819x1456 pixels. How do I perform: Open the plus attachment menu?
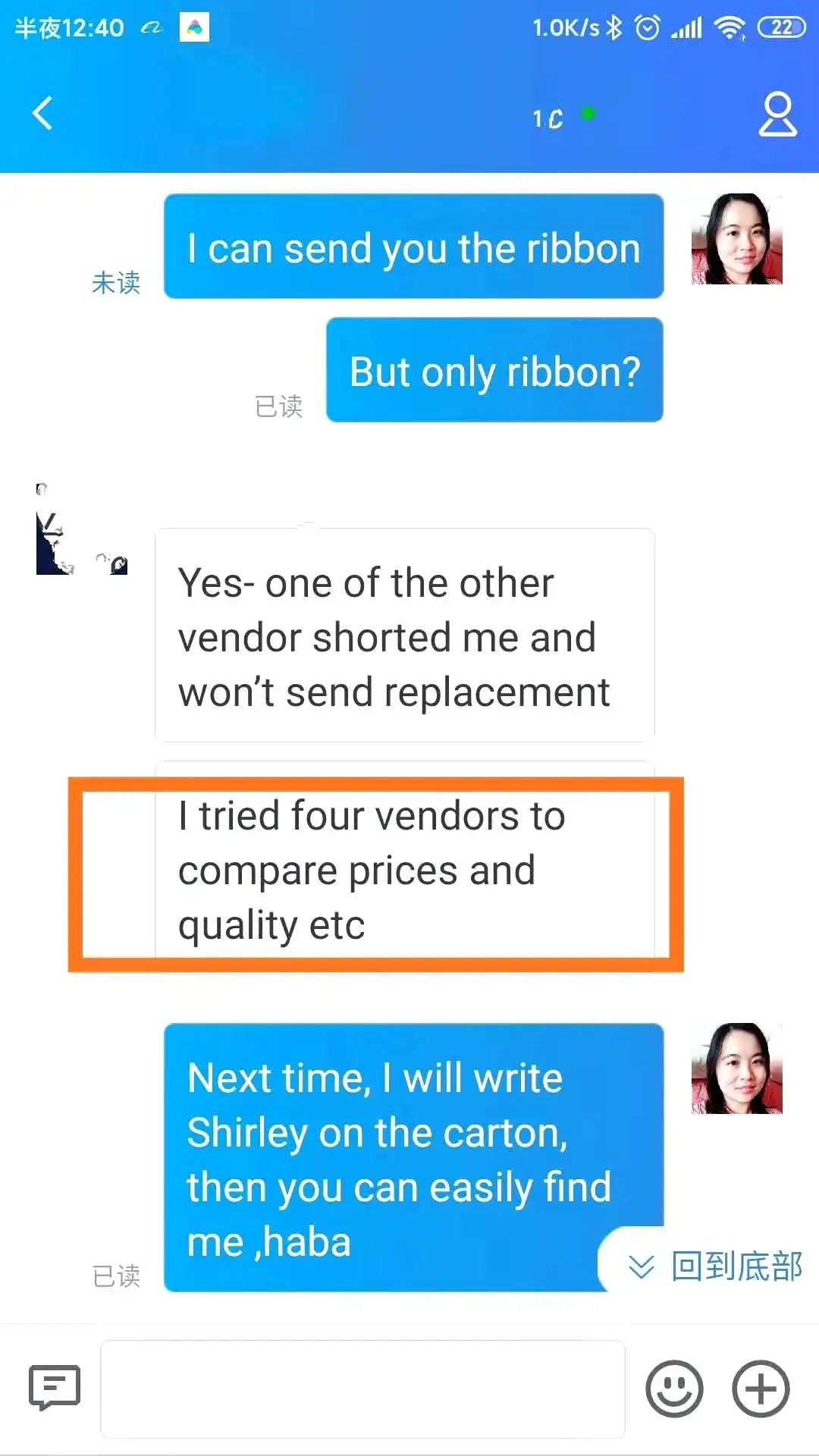pyautogui.click(x=760, y=1389)
